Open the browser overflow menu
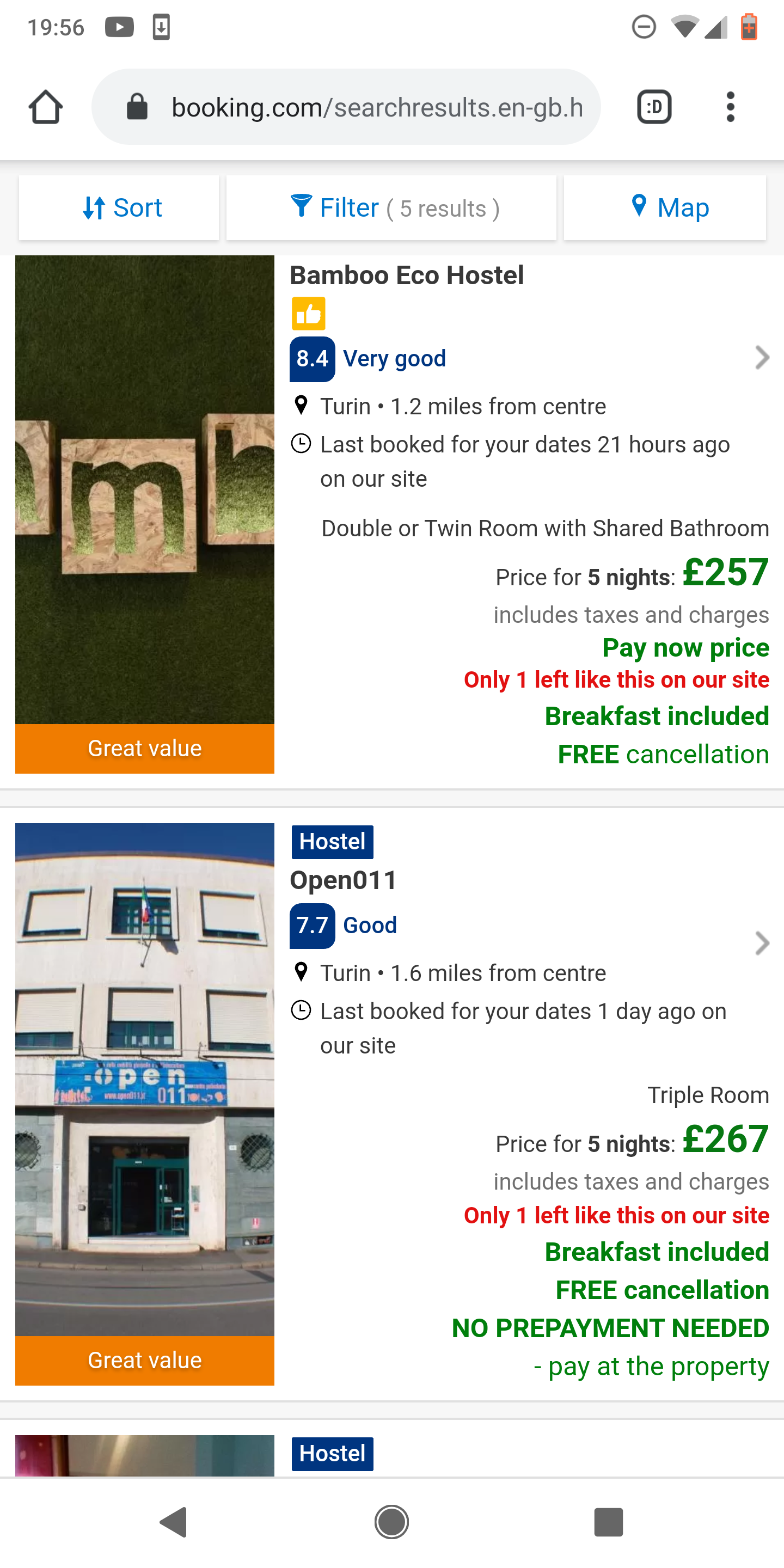784x1568 pixels. click(730, 107)
